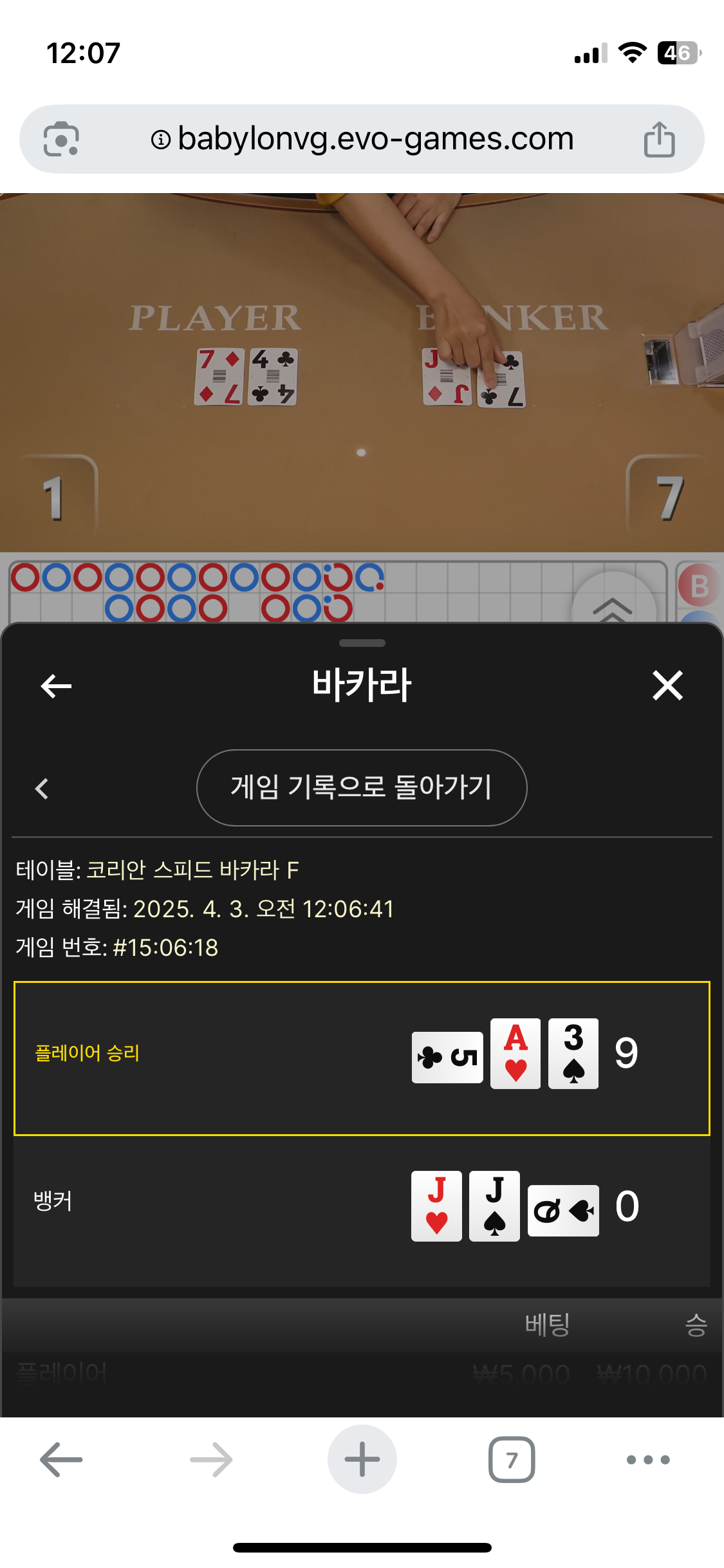Expand the roadmap with double chevron
Viewport: 724px width, 1568px height.
[x=613, y=605]
